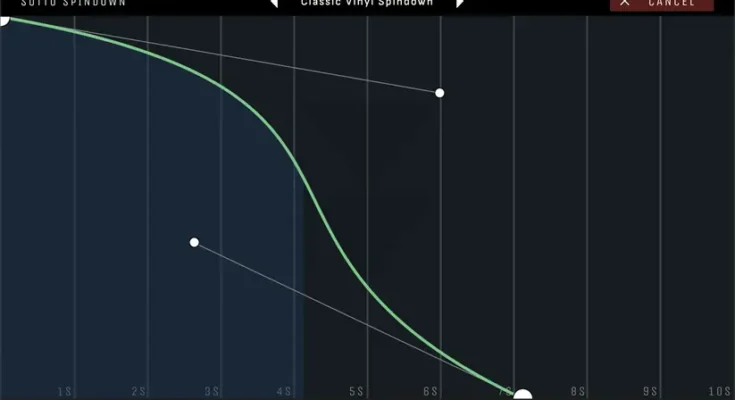Go to the previous preset
Image resolution: width=735 pixels, height=400 pixels.
[273, 3]
